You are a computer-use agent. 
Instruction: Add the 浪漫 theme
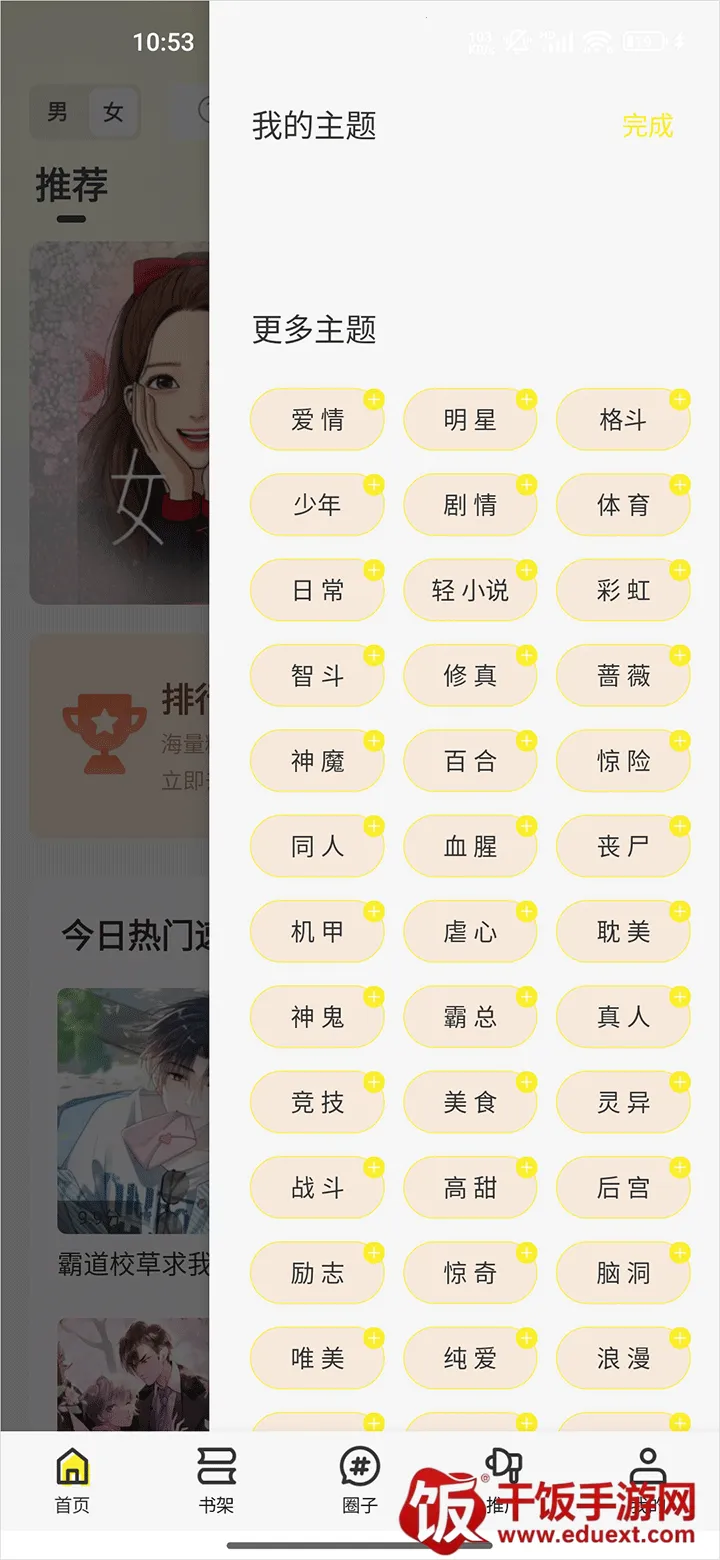point(623,1359)
